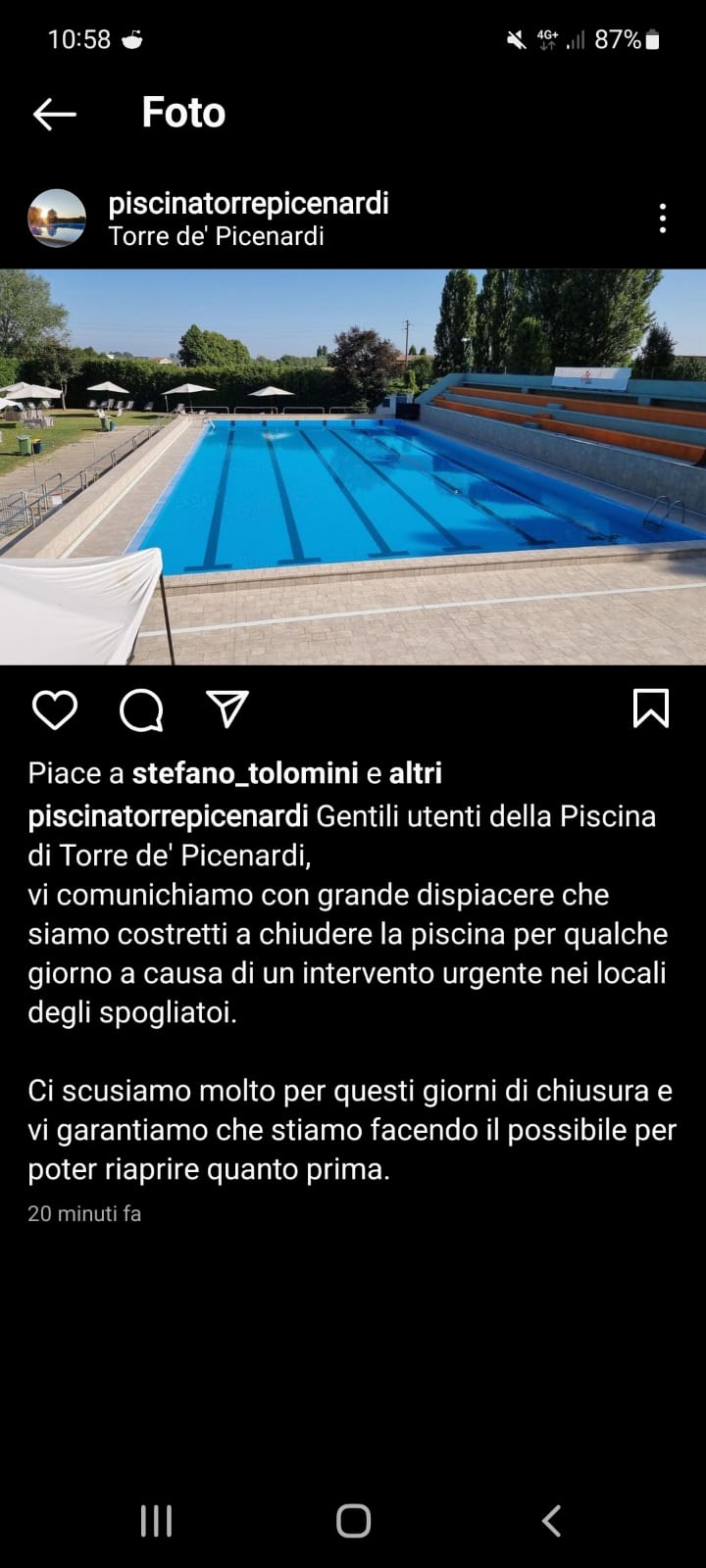The image size is (706, 1568).
Task: Save the post with the bookmark icon
Action: pos(651,709)
